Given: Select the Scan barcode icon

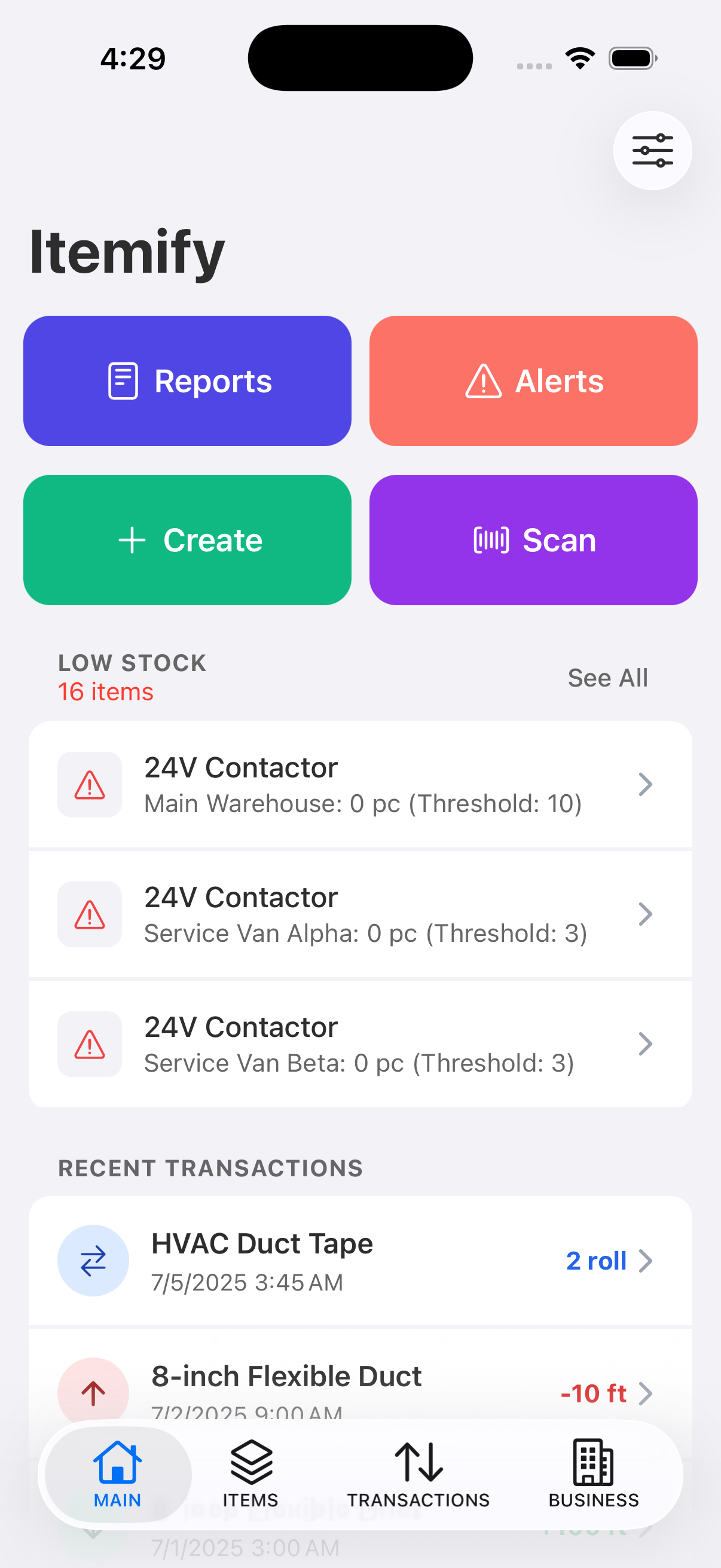Looking at the screenshot, I should click(491, 539).
